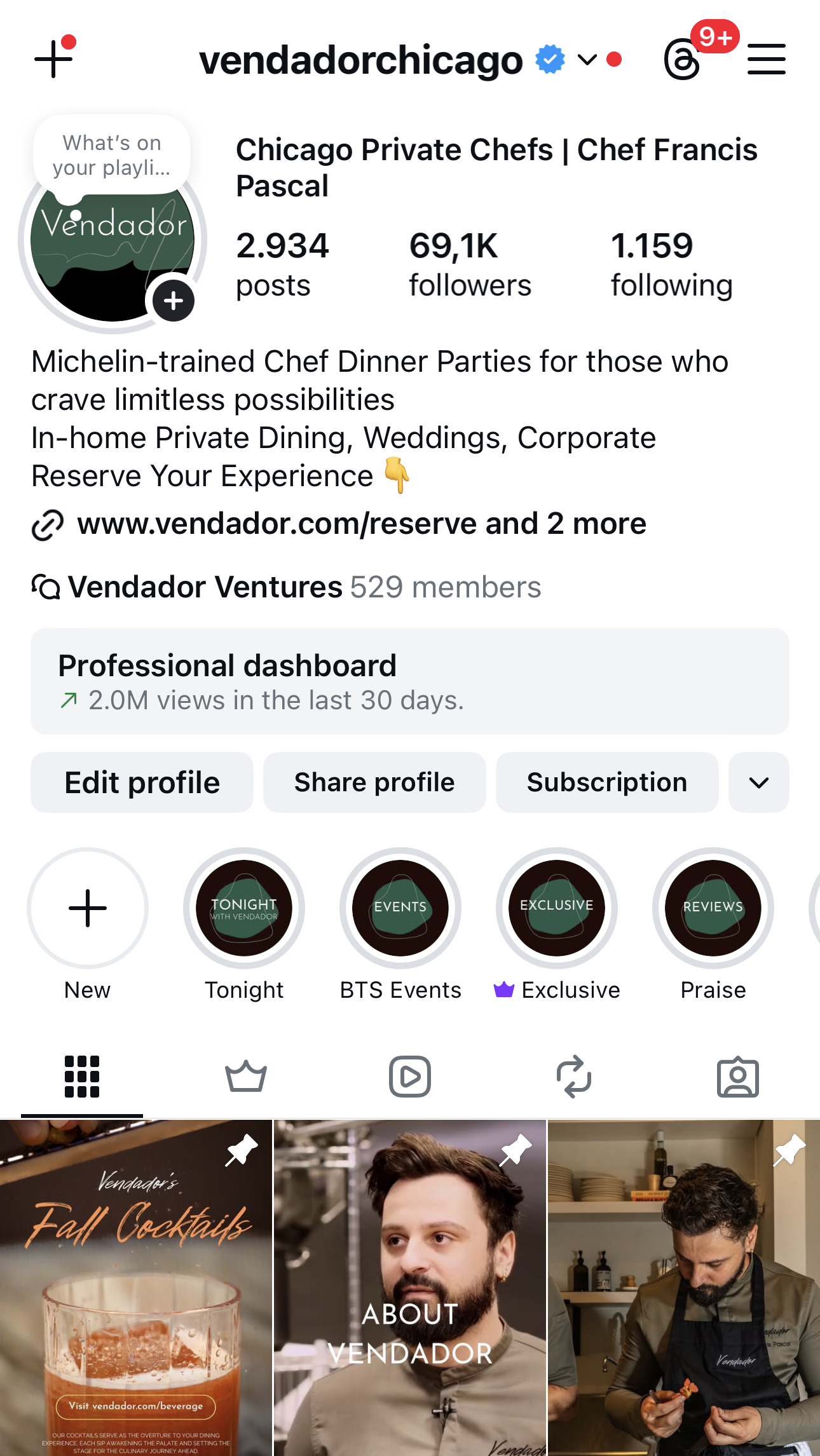Open the followers list
The width and height of the screenshot is (820, 1456).
(470, 264)
